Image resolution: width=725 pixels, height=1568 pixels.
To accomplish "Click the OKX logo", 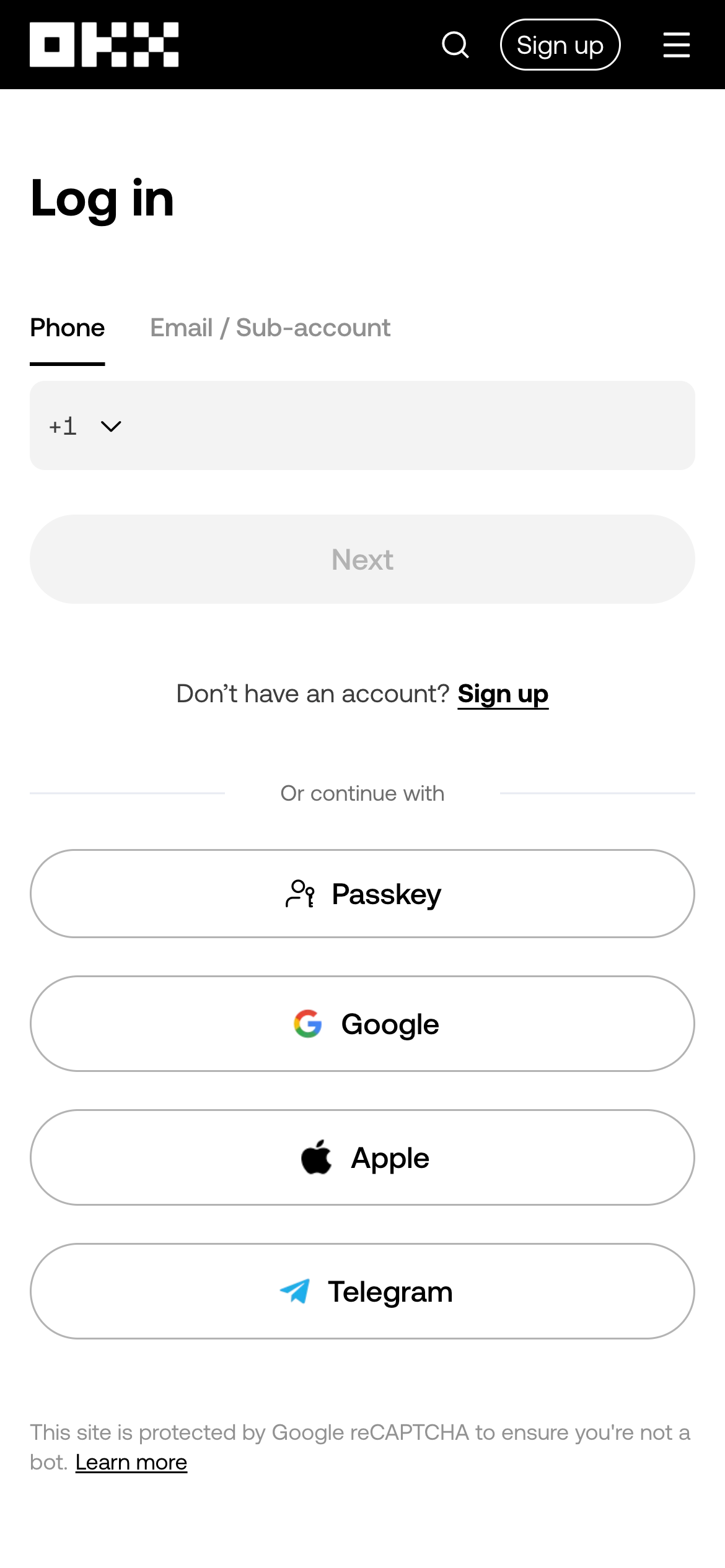I will [103, 45].
